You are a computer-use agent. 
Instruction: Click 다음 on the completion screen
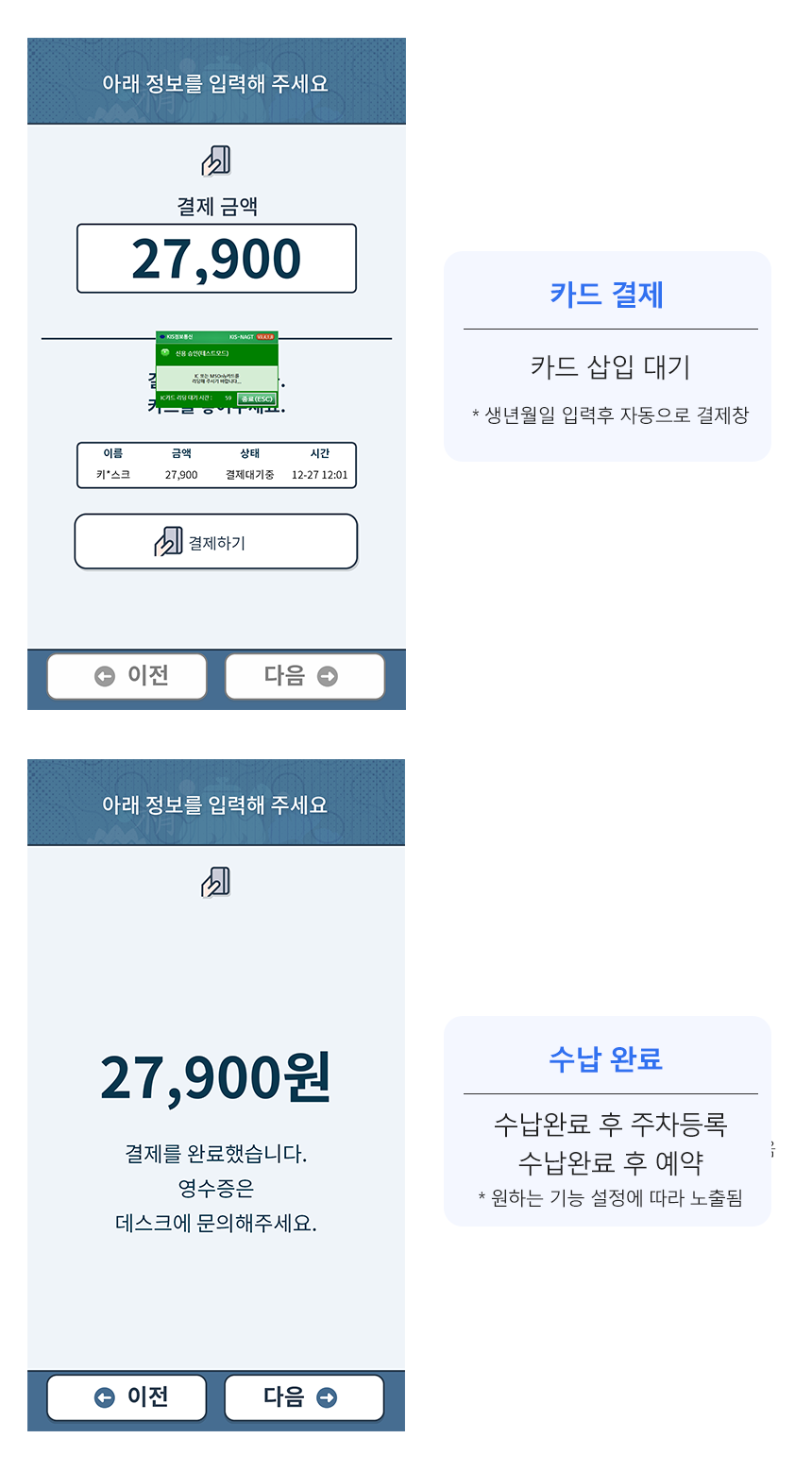point(304,1397)
